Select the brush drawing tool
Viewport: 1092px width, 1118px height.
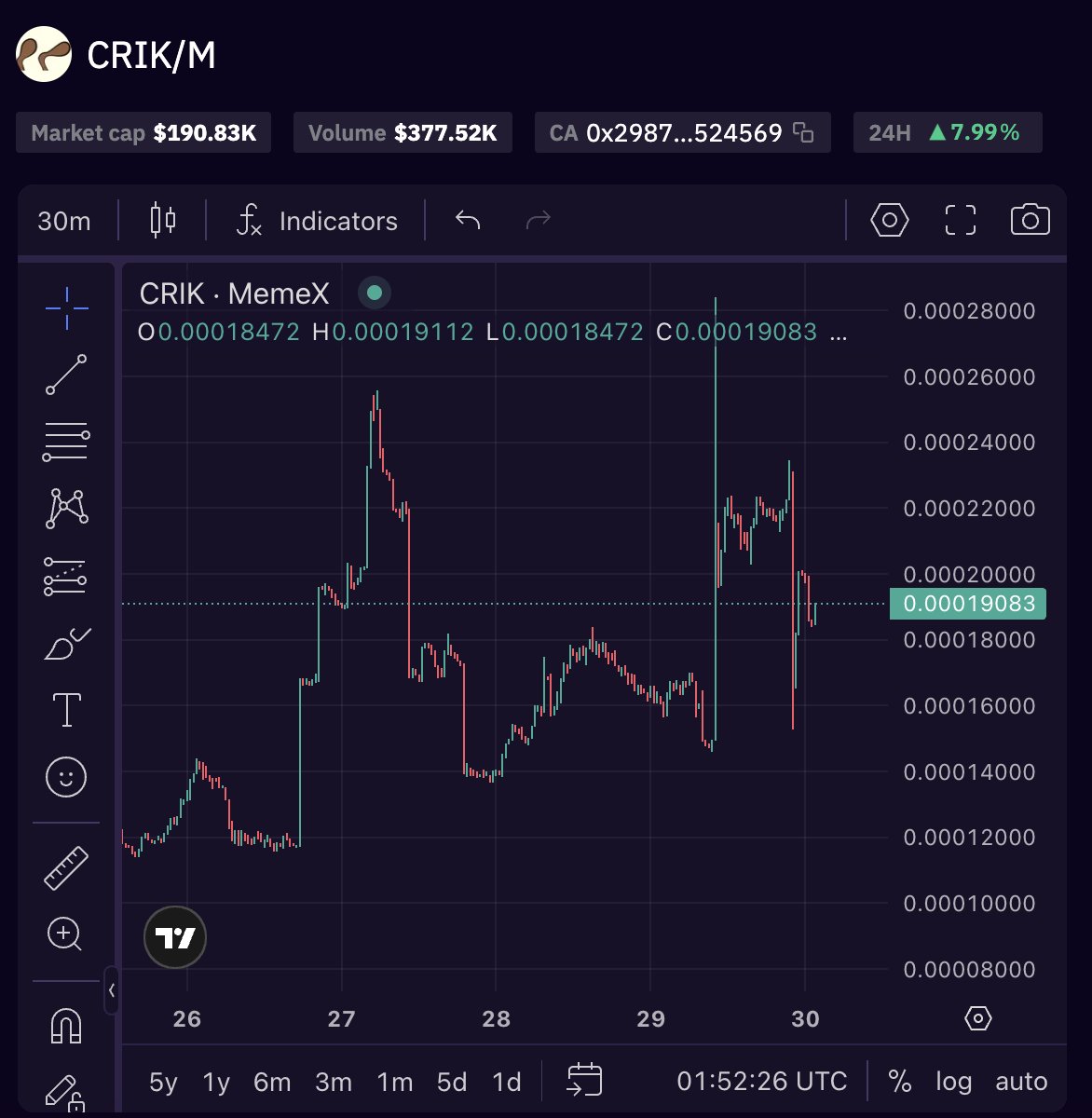coord(66,644)
